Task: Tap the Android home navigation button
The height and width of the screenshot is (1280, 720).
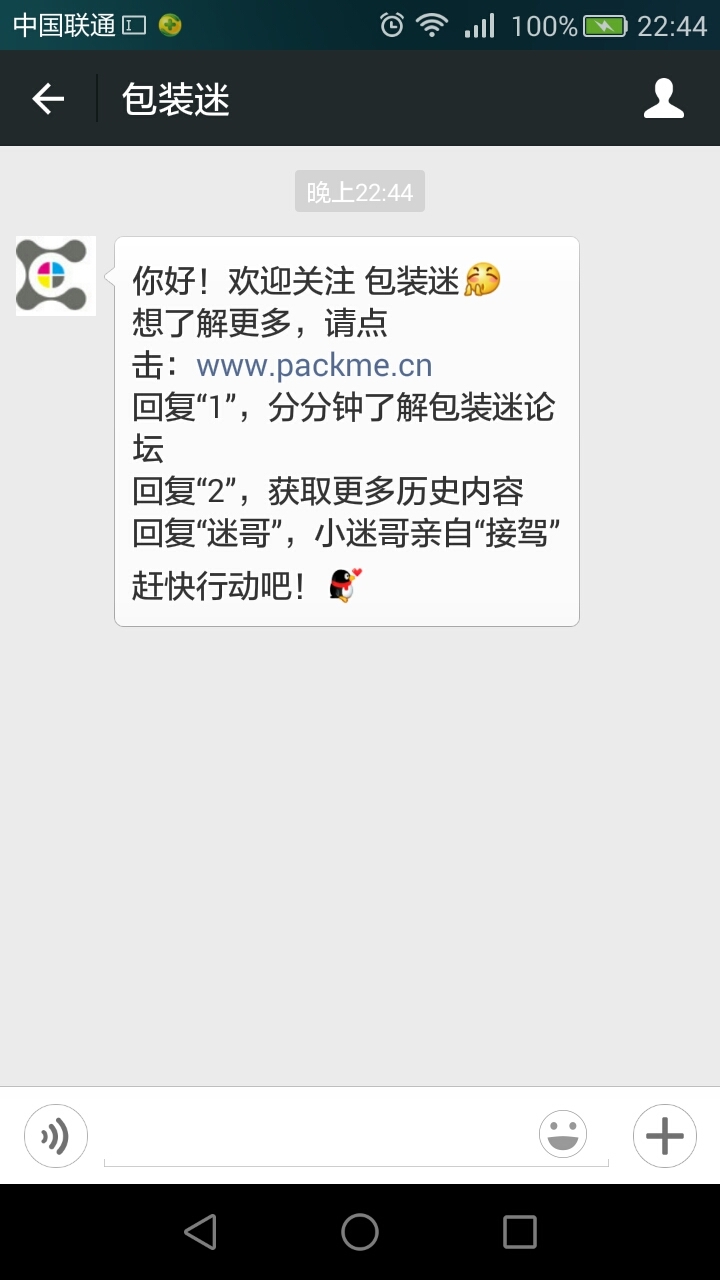Action: pyautogui.click(x=359, y=1232)
